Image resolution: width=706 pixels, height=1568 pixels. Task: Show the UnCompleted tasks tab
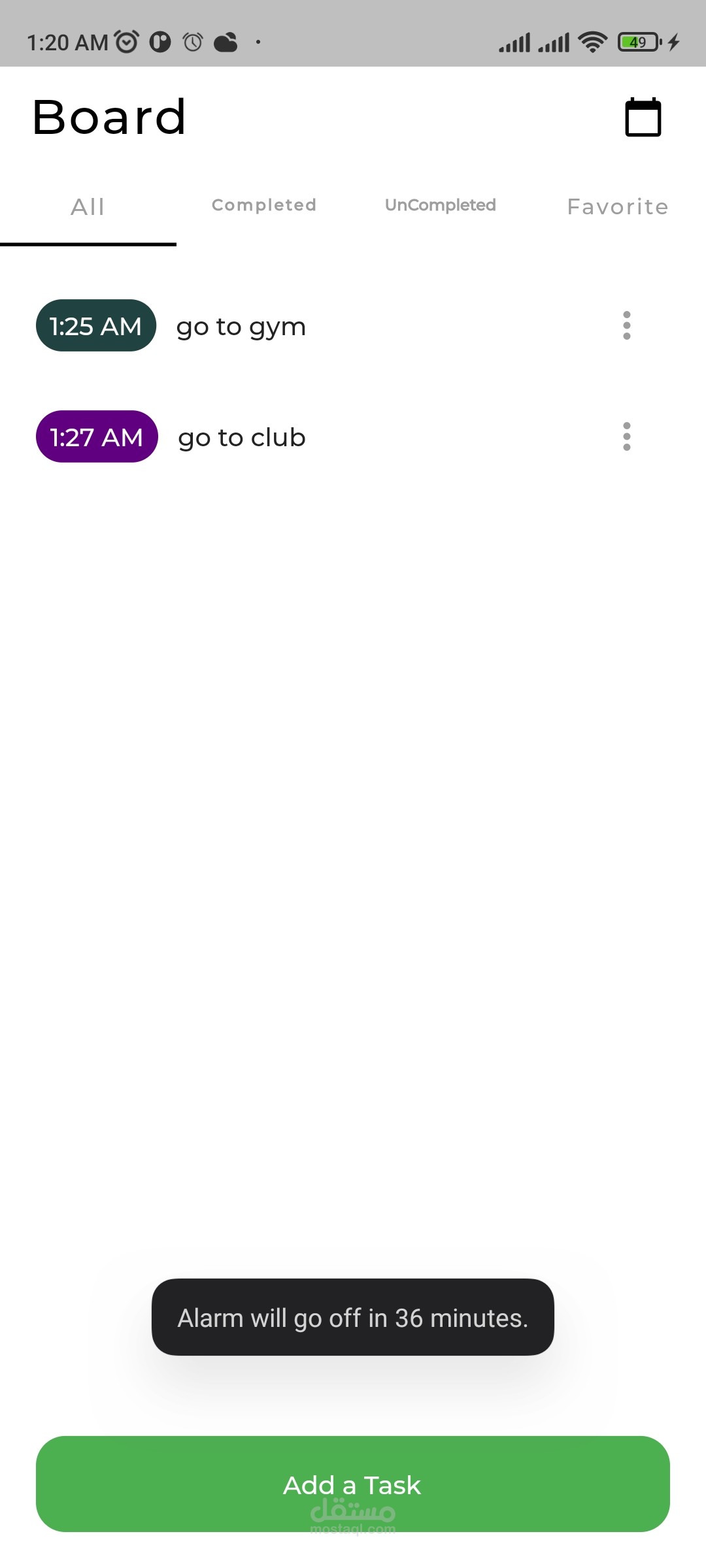(x=441, y=205)
